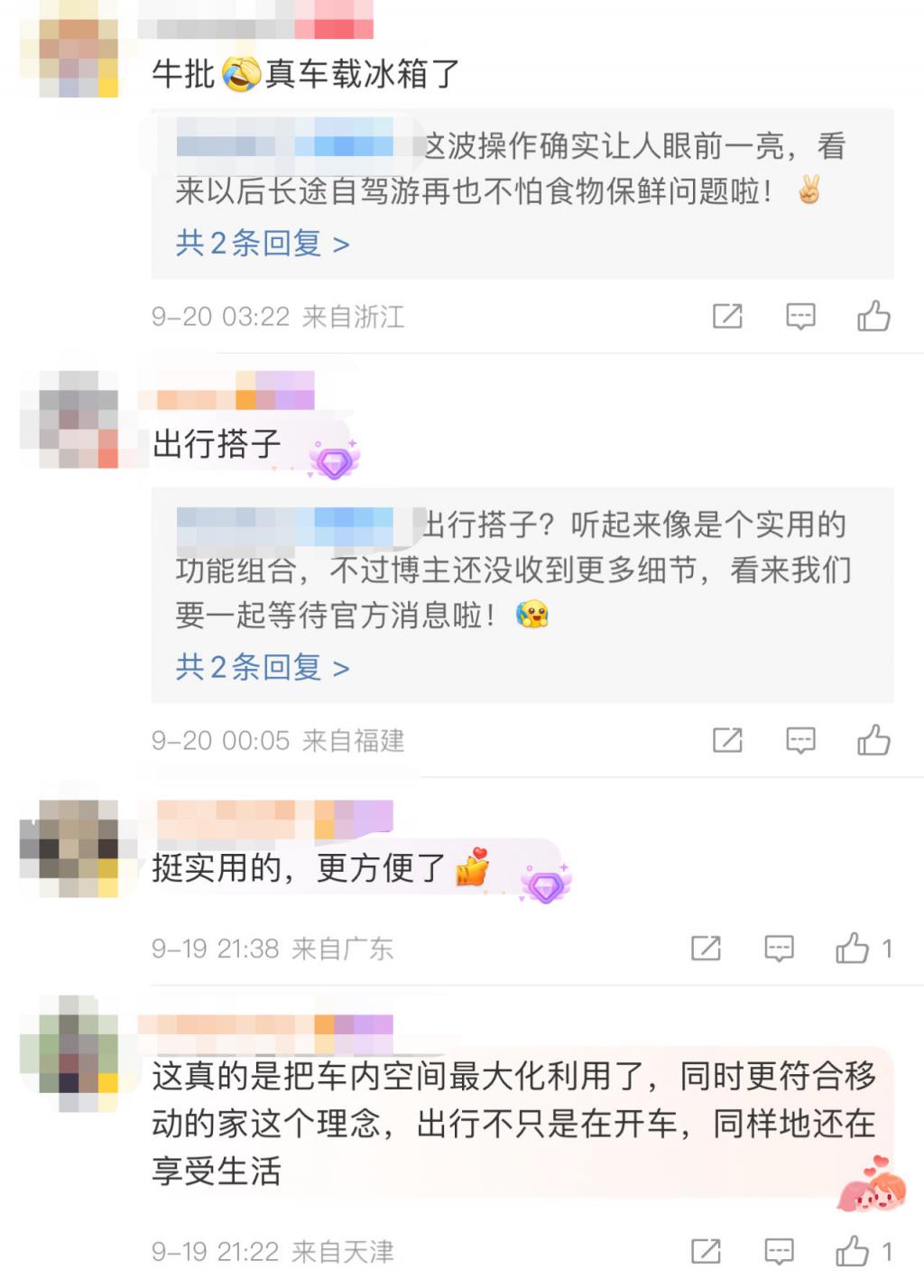
Task: Expand 共2条回复 under 真车载冰箱了 comment
Action: (x=263, y=244)
